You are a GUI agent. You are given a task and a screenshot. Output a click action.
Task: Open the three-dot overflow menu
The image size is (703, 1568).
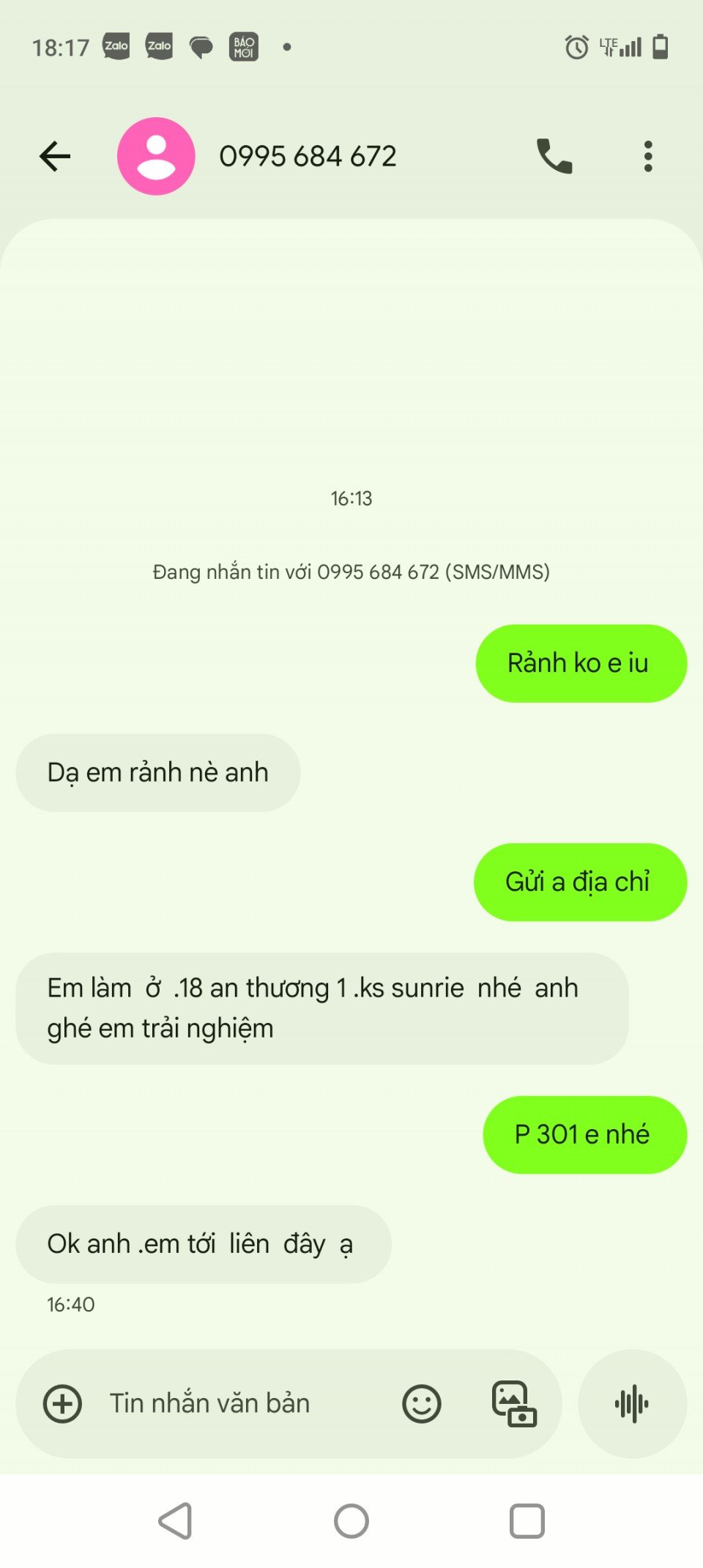[648, 156]
